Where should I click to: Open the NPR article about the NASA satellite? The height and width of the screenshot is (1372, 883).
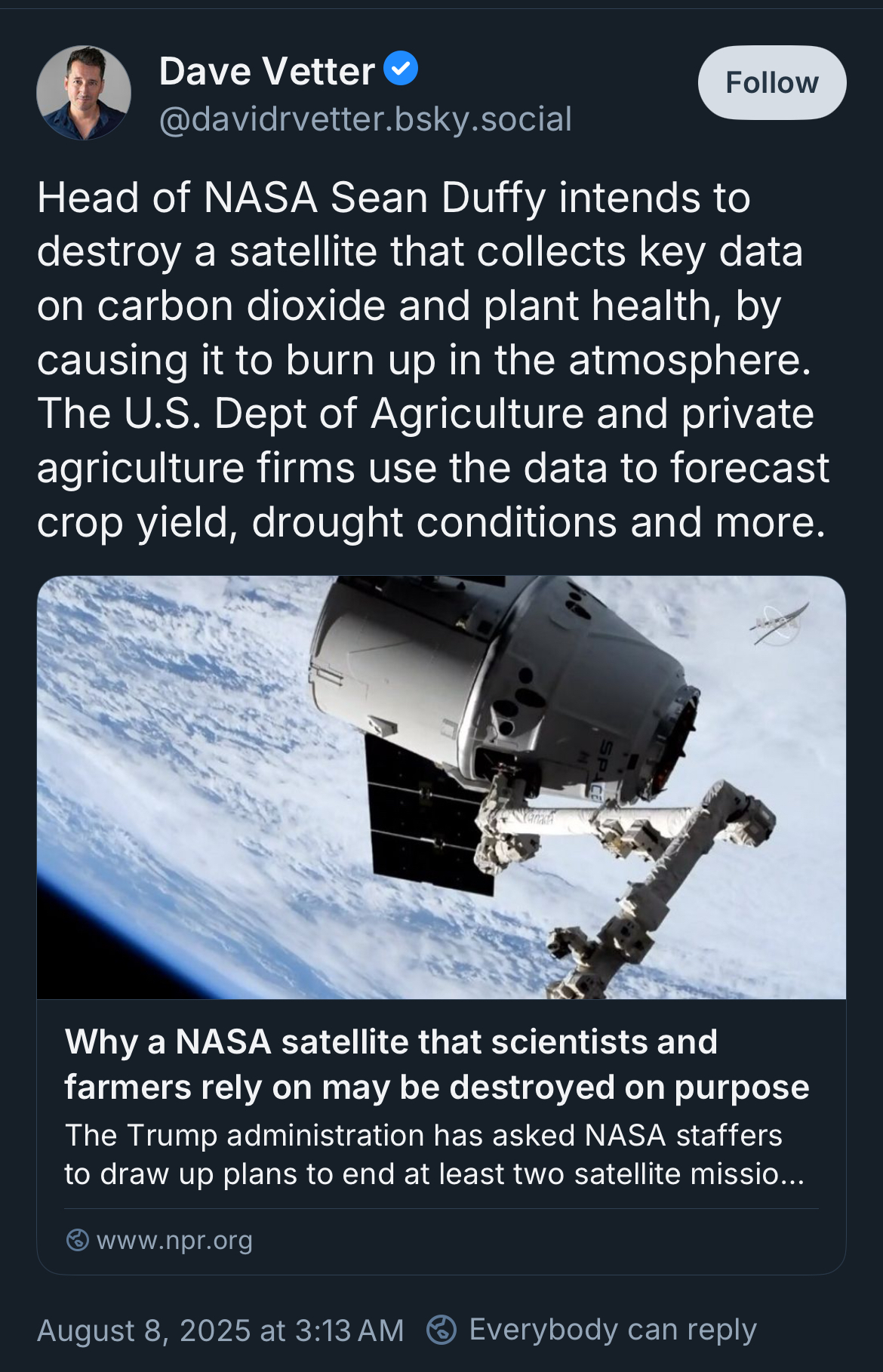coord(436,1064)
